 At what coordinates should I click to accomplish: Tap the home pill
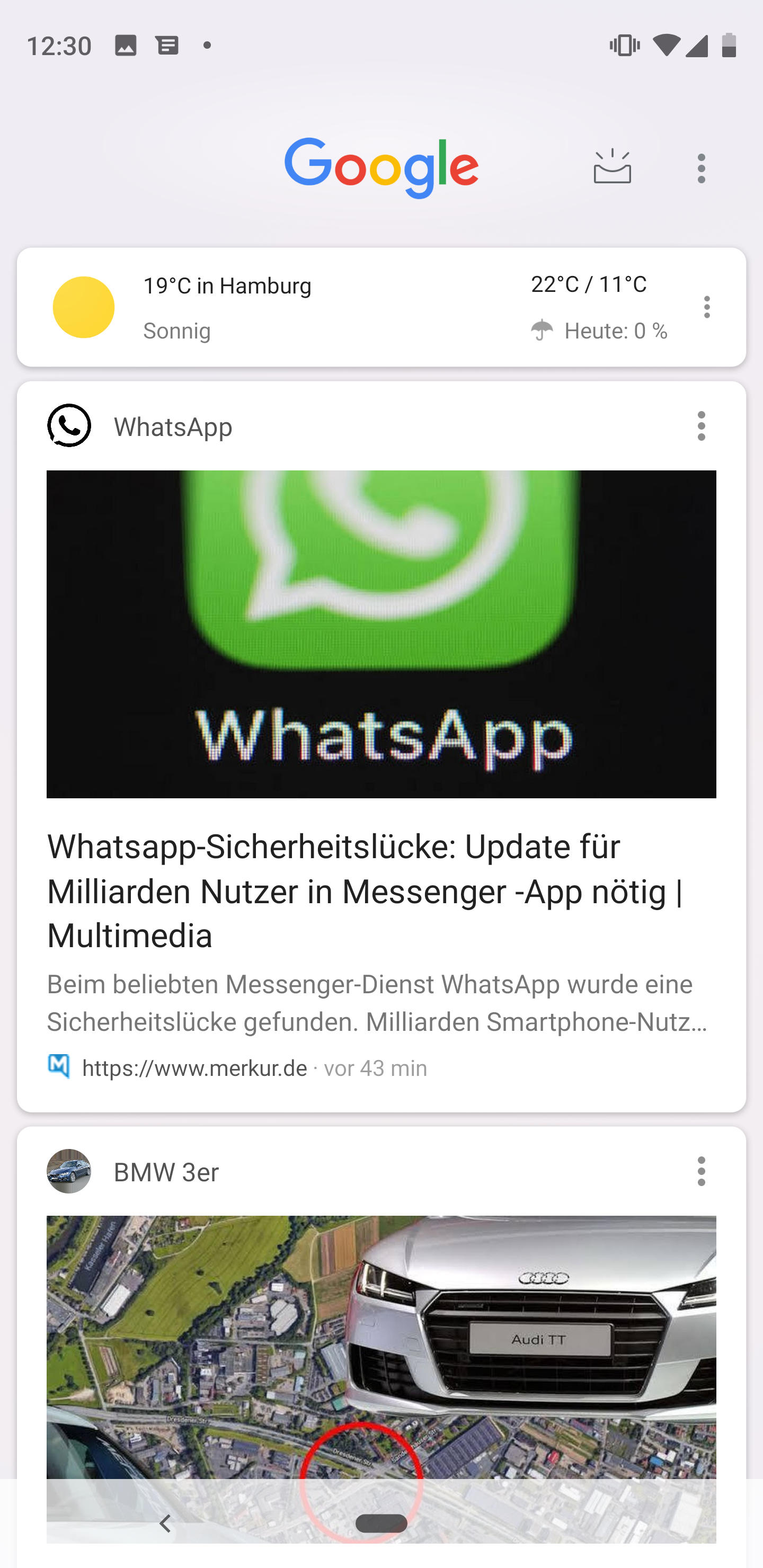381,1524
